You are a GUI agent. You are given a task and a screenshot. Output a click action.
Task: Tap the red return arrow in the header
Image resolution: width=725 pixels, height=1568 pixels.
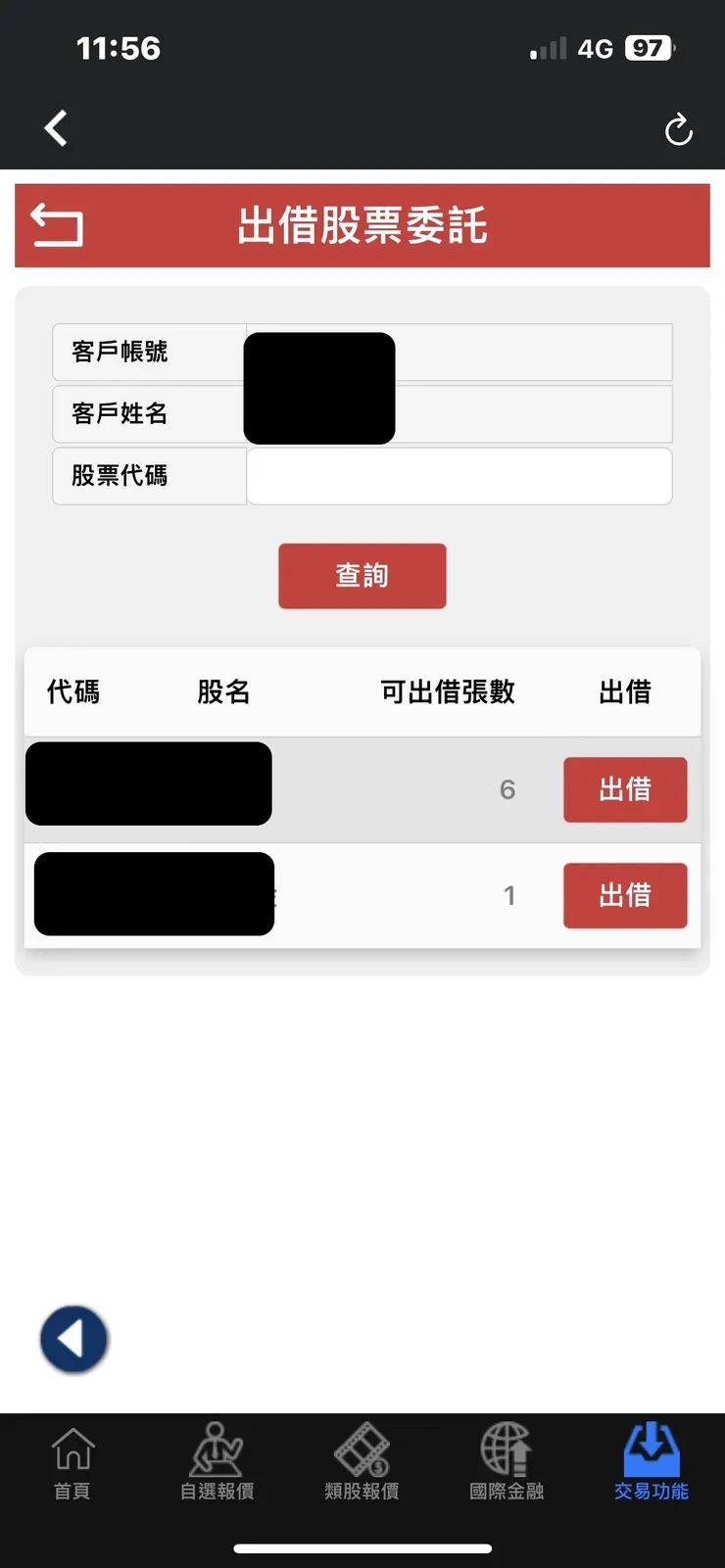pos(56,225)
